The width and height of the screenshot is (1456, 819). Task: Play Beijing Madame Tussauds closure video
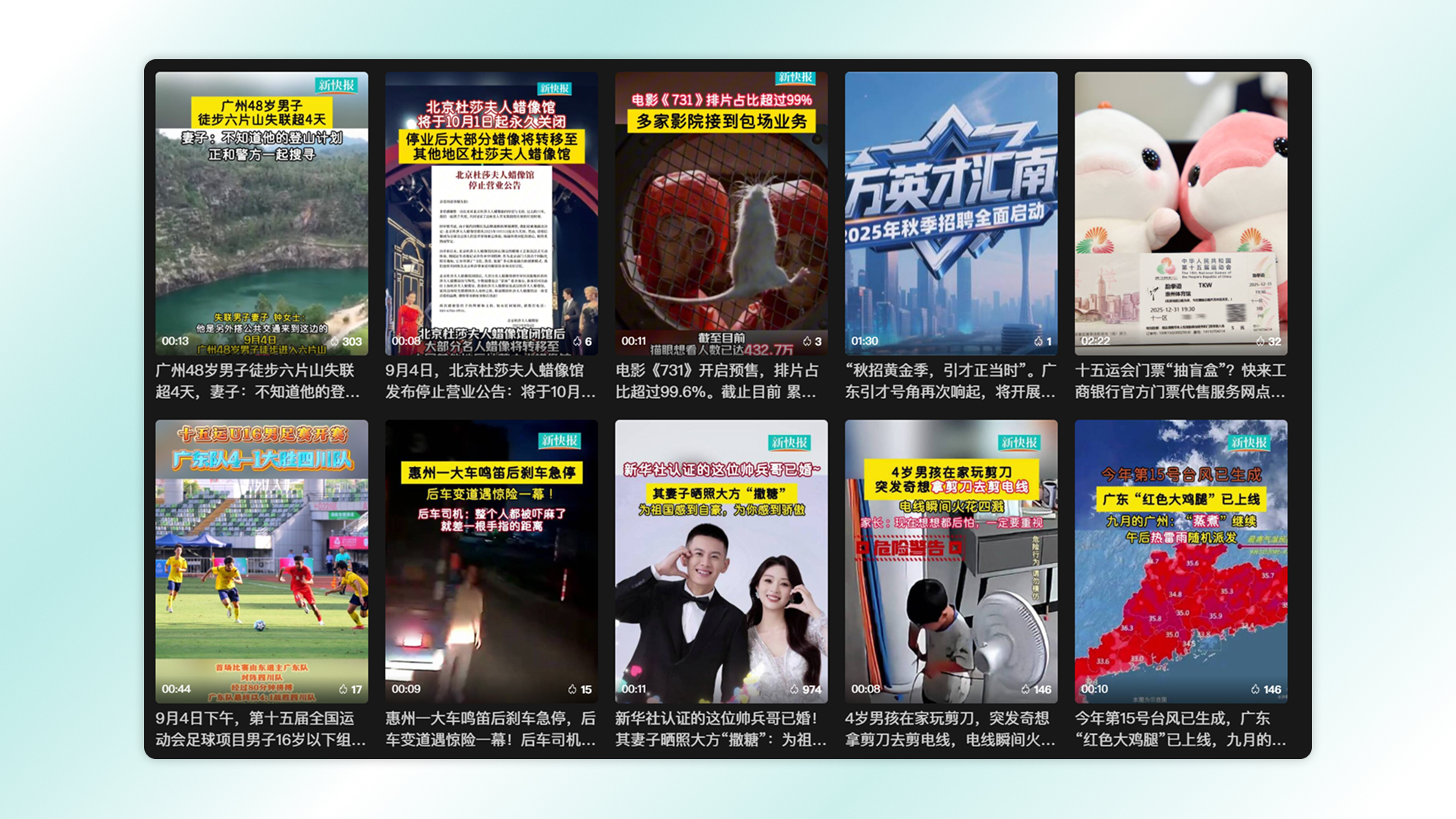point(491,214)
